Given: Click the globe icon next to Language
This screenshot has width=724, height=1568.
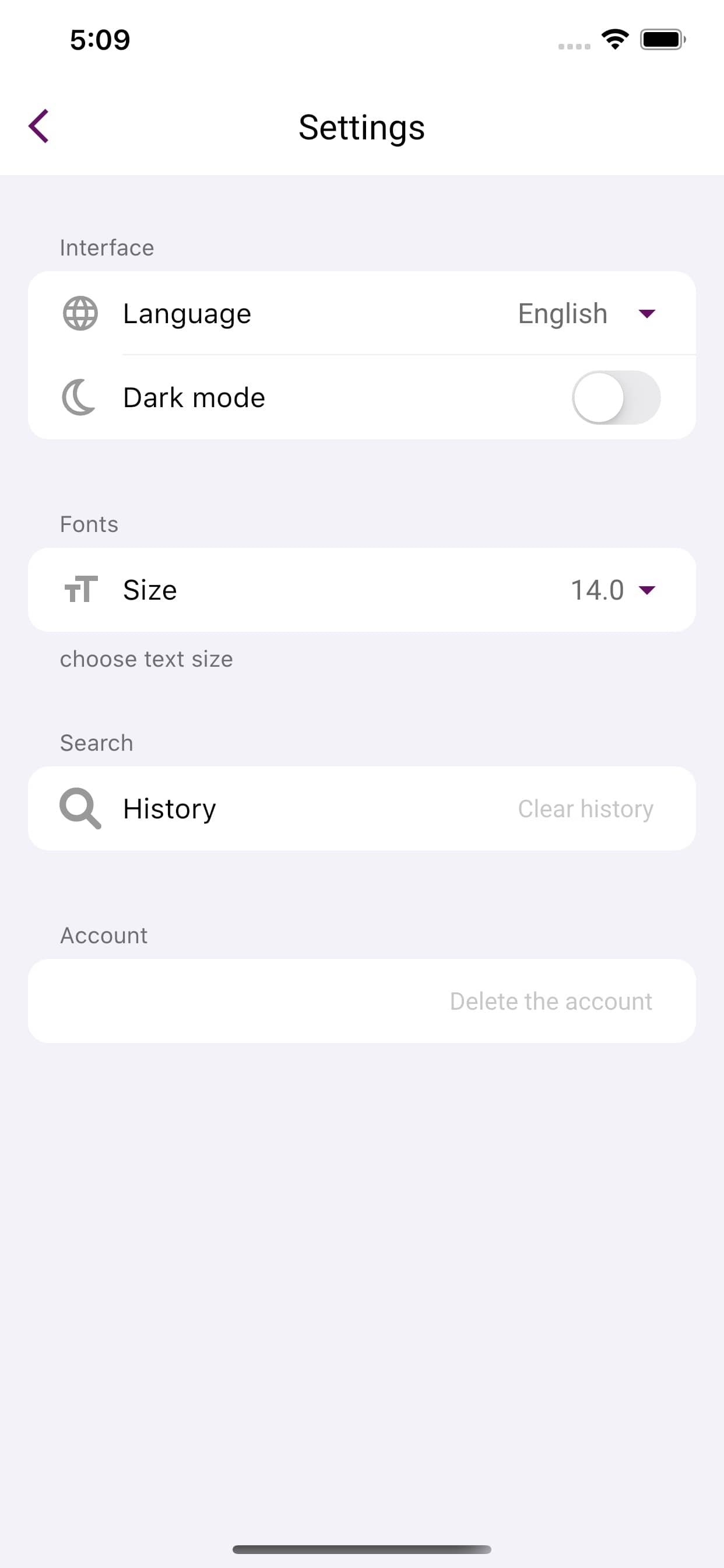Looking at the screenshot, I should (x=80, y=313).
